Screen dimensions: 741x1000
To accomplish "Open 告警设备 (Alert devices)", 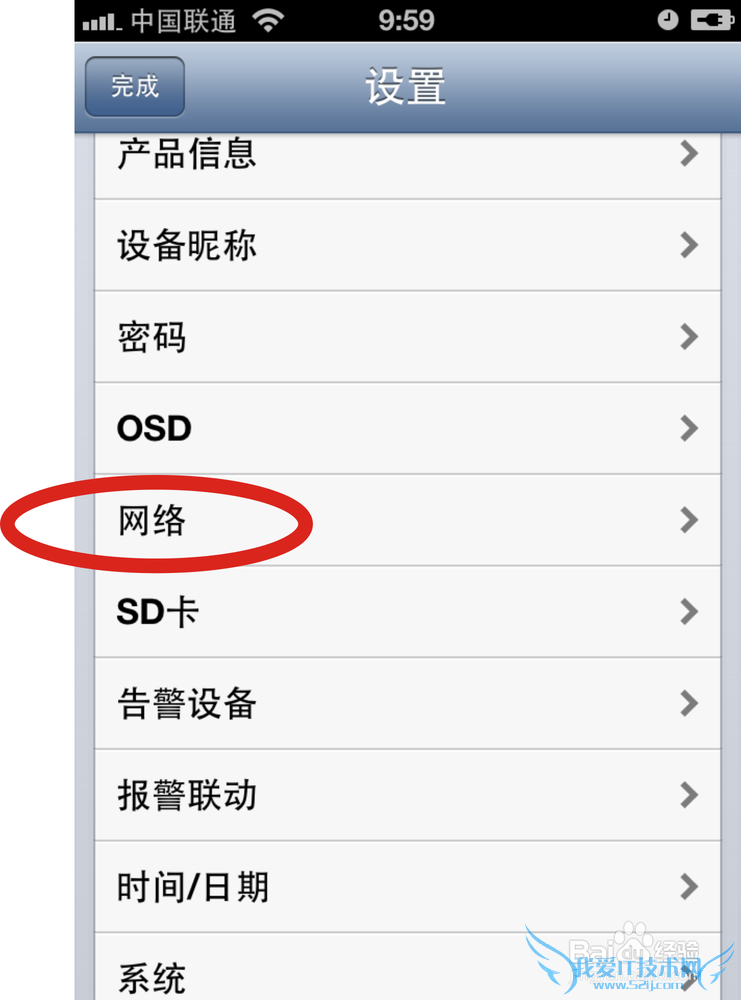I will (x=407, y=704).
